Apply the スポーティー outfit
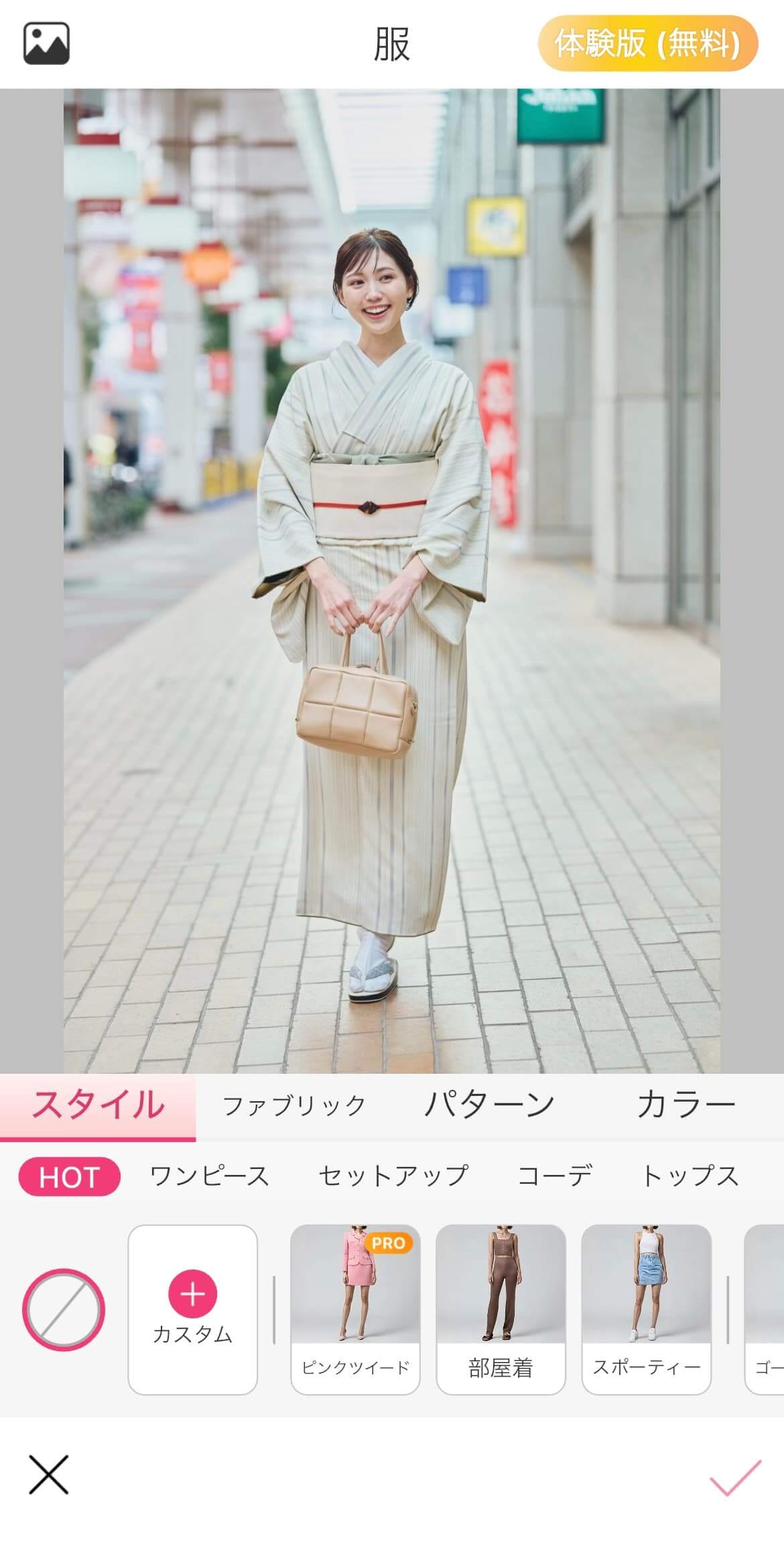784x1551 pixels. pyautogui.click(x=646, y=1309)
